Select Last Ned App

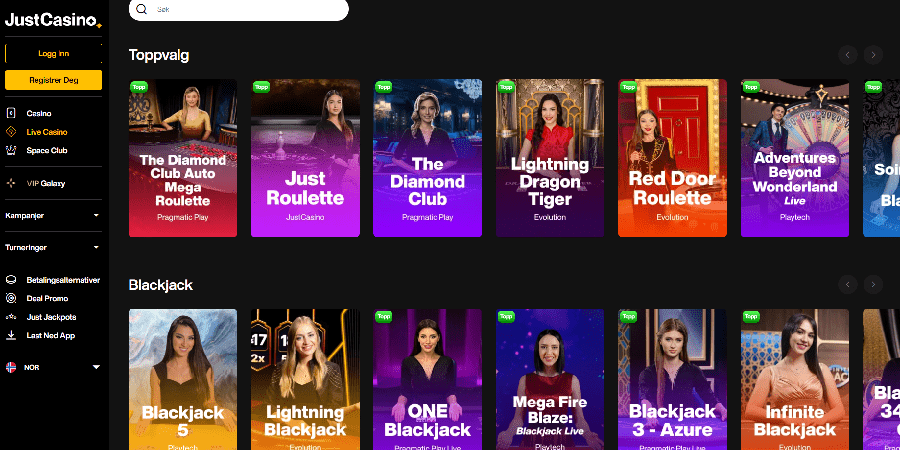click(50, 336)
